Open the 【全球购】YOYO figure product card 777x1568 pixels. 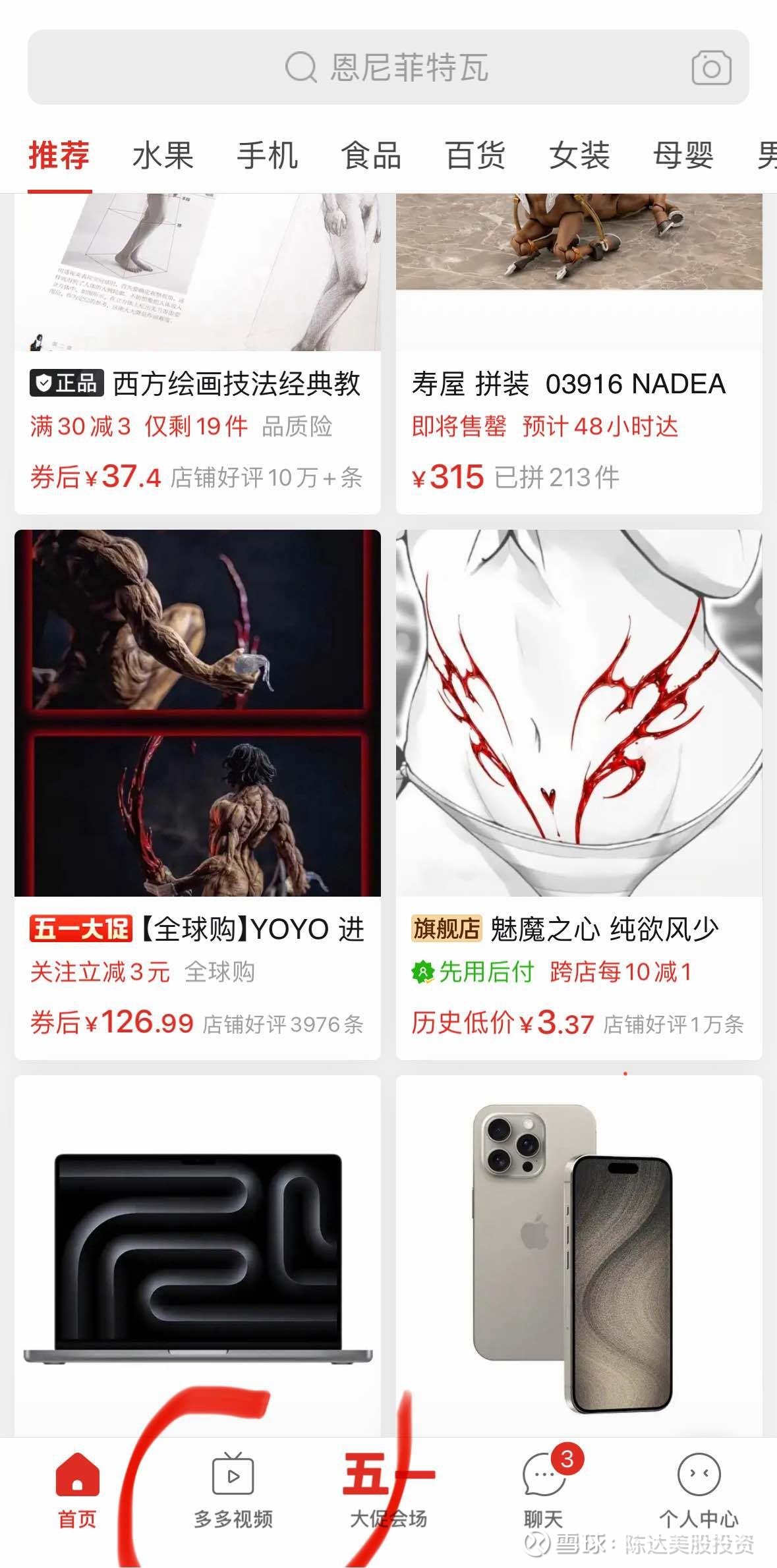coord(197,791)
